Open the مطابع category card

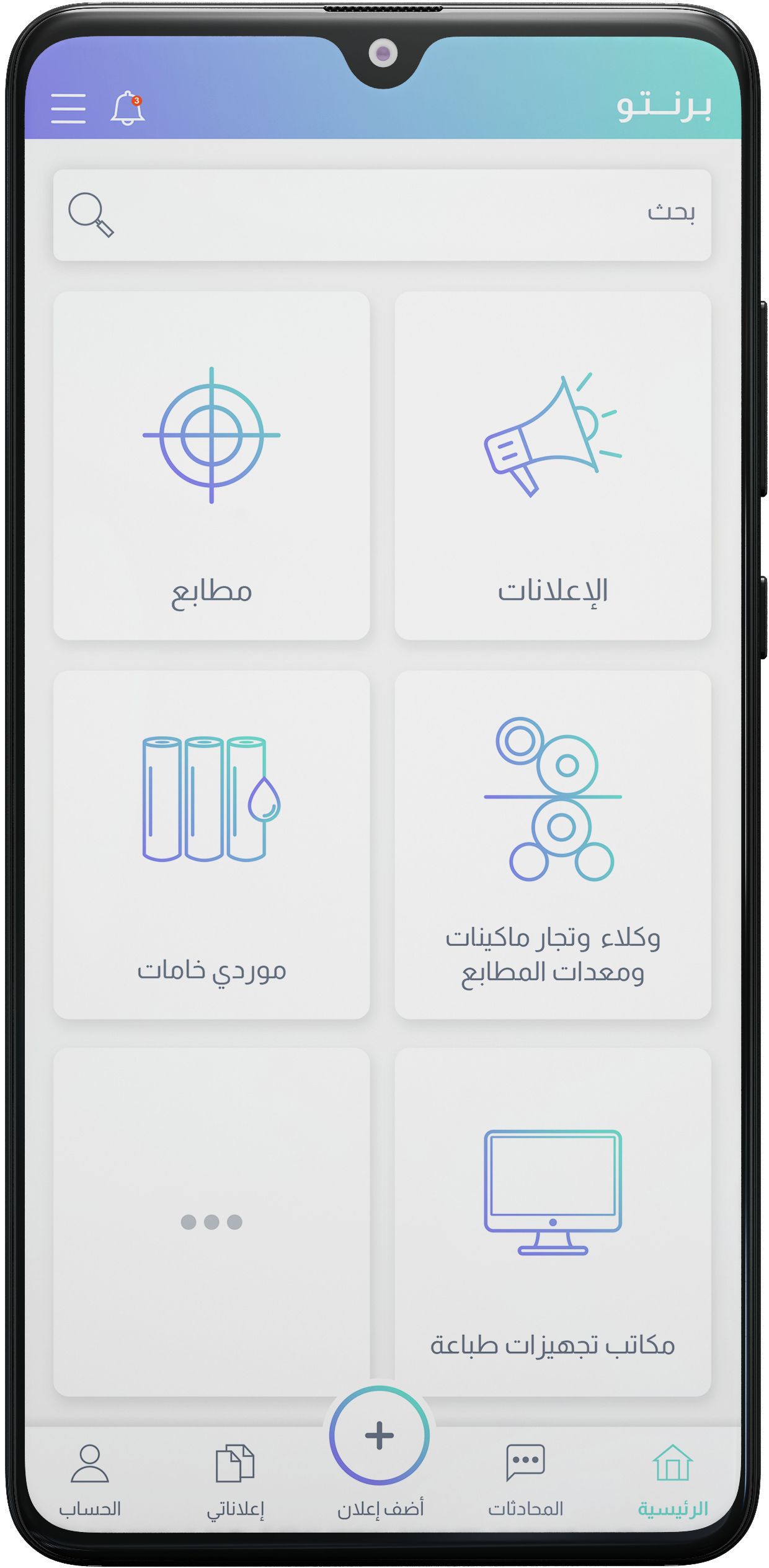211,465
